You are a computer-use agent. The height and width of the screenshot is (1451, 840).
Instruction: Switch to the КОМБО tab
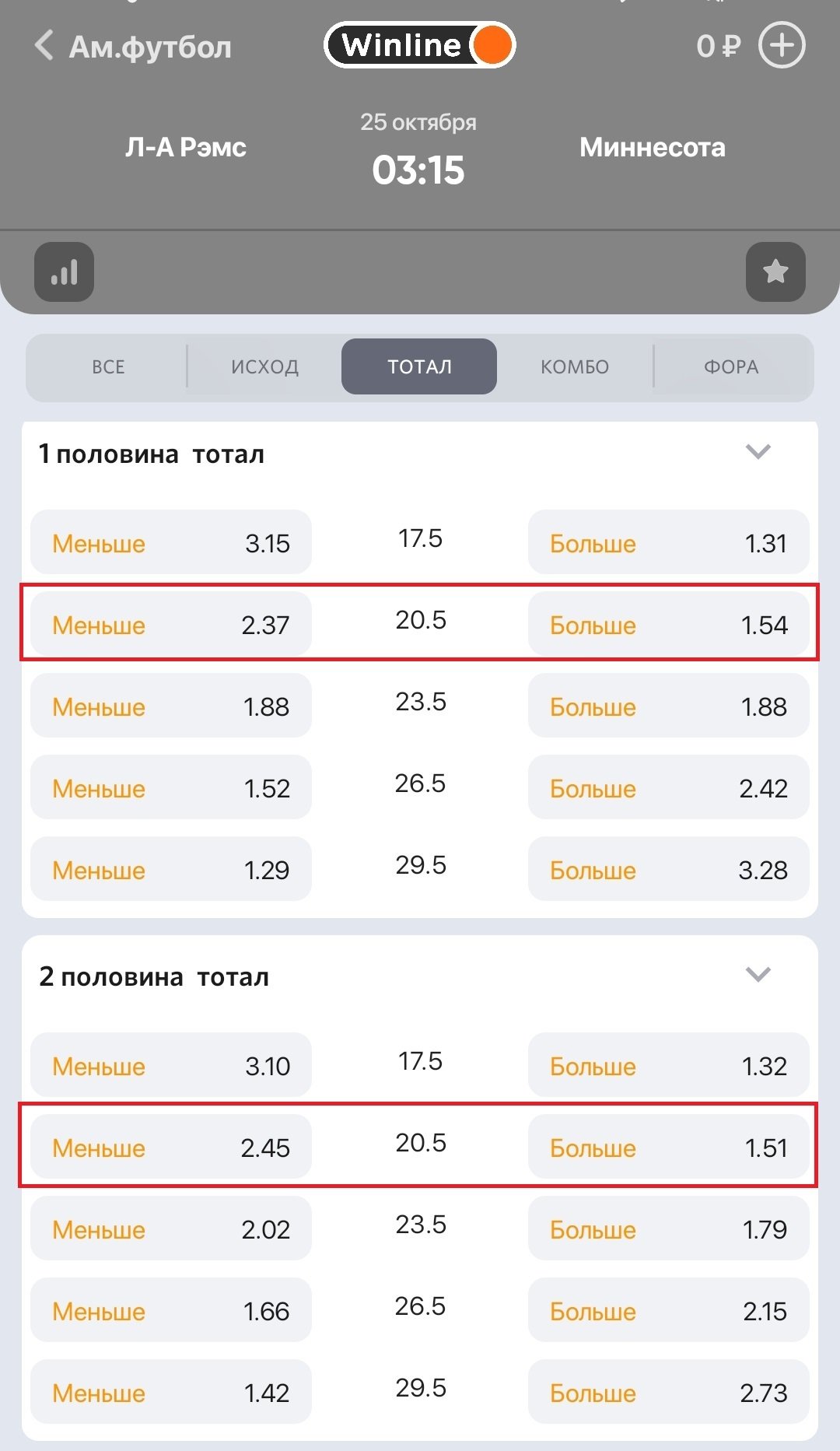575,367
